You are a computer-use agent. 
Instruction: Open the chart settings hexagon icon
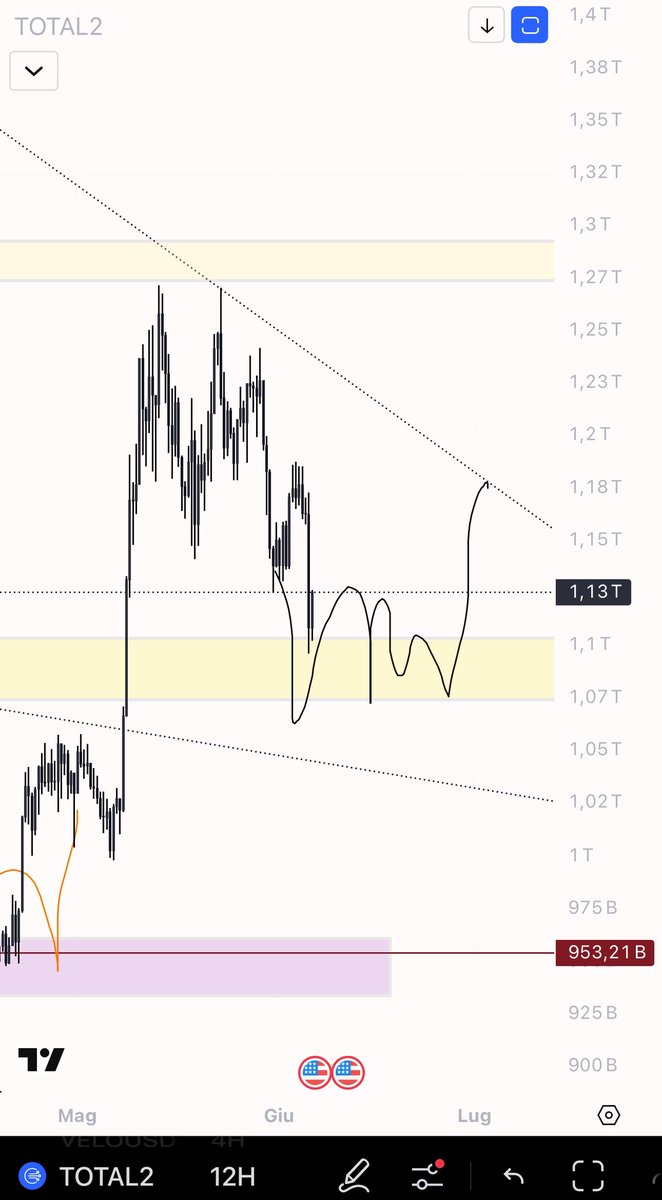click(609, 1115)
